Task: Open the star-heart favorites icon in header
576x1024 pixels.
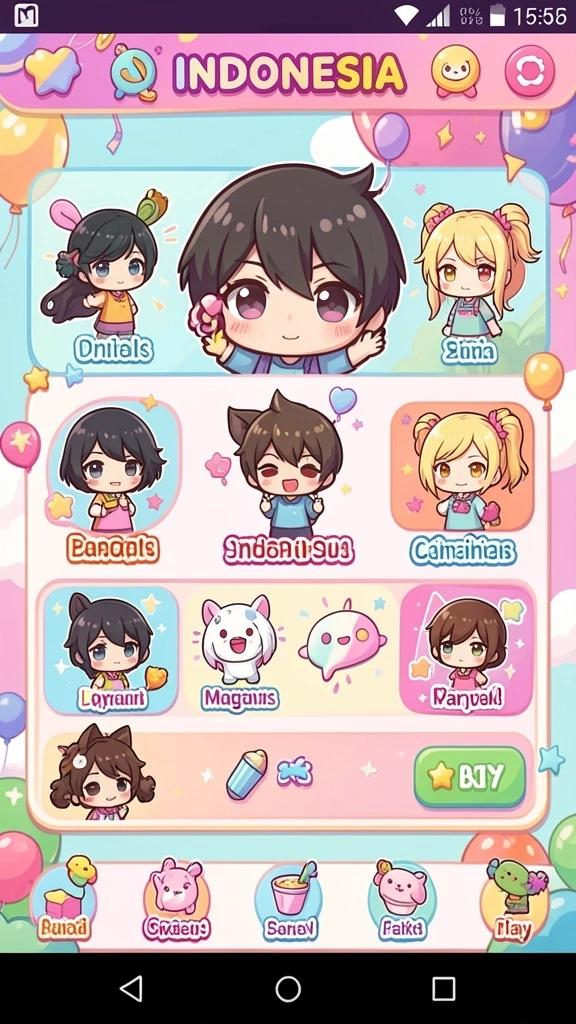Action: [52, 71]
